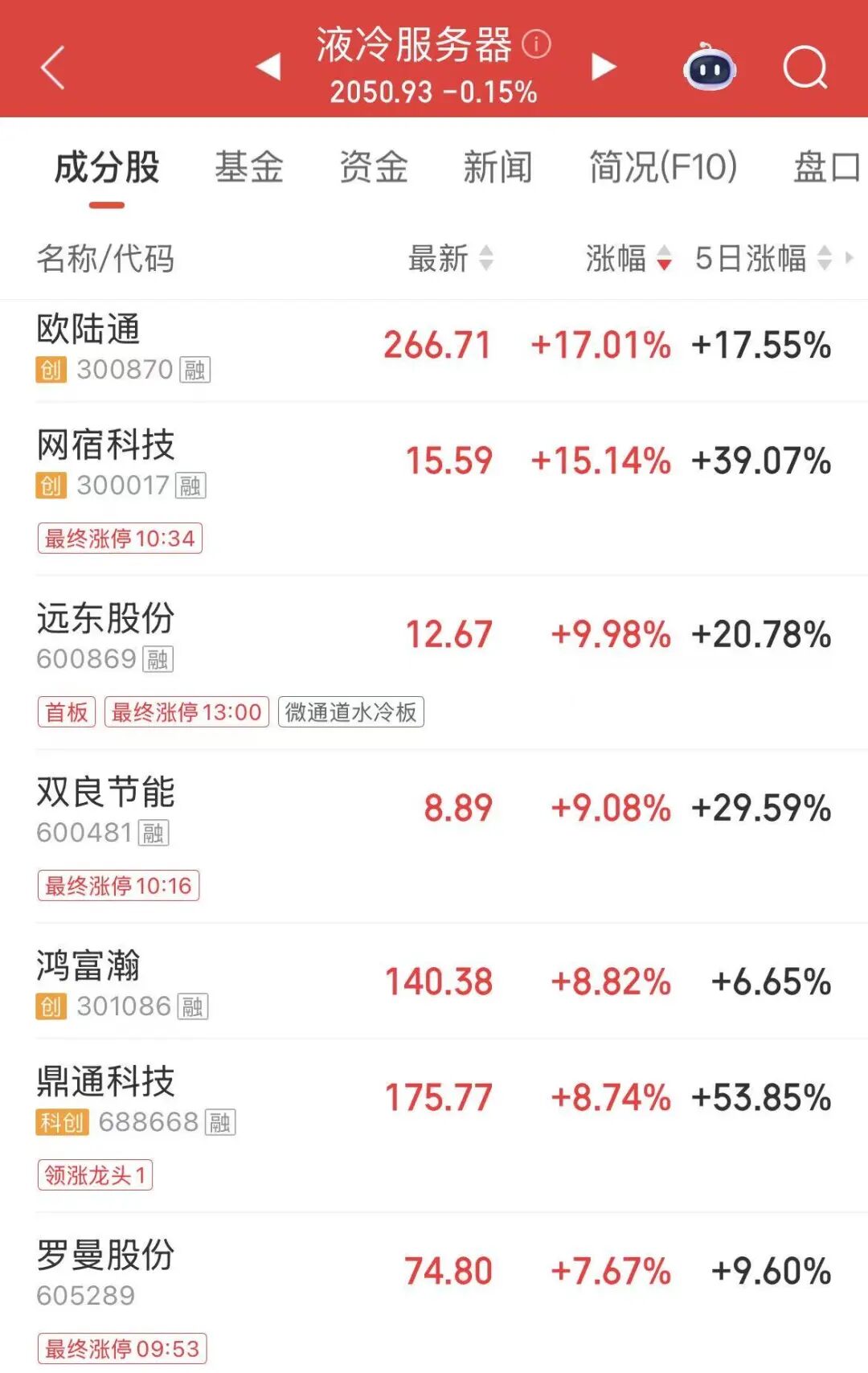Screen dimensions: 868x1373
Task: Switch to the 基金 tab
Action: pyautogui.click(x=249, y=168)
